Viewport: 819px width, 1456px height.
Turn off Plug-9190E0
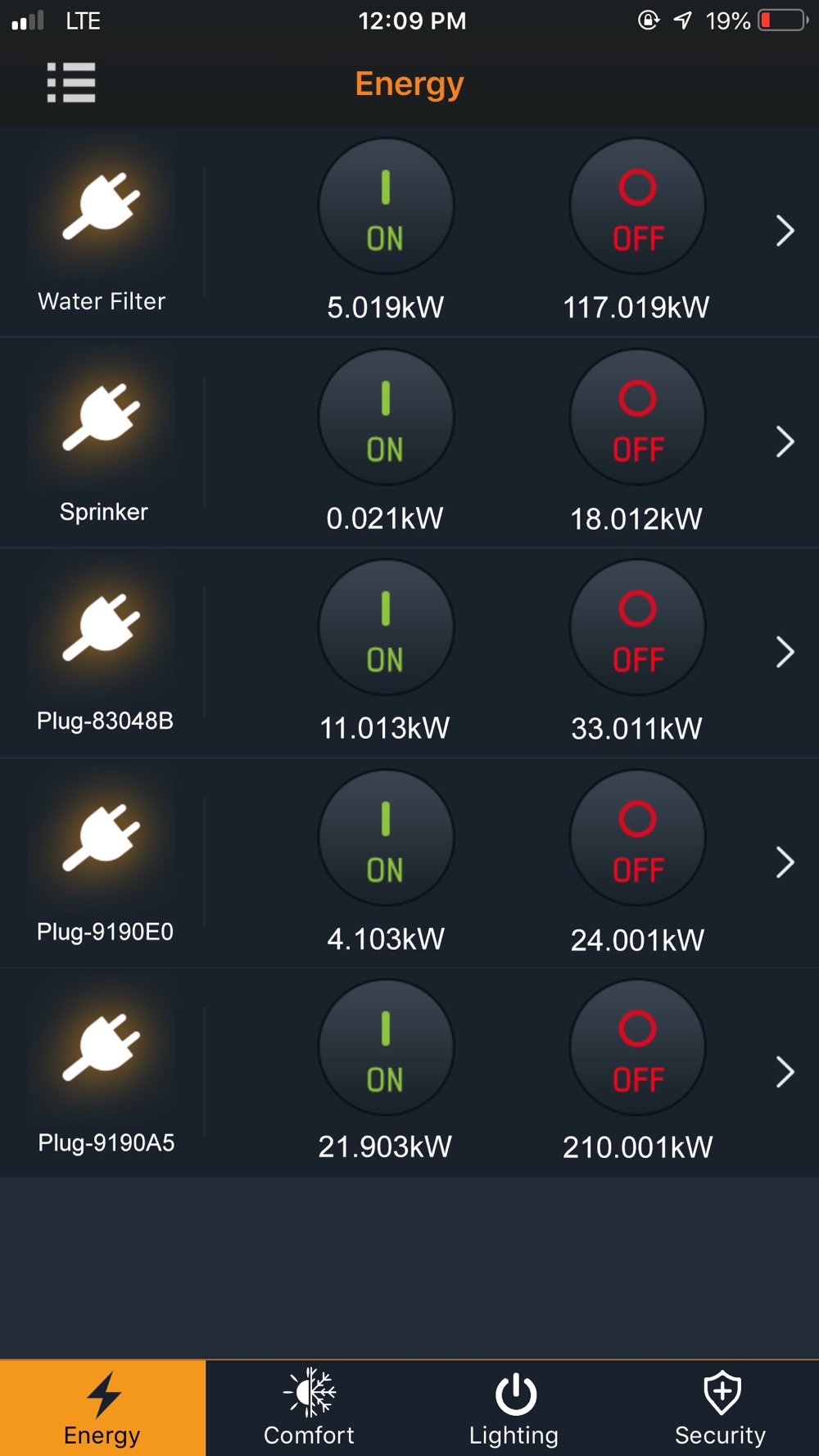pos(637,838)
